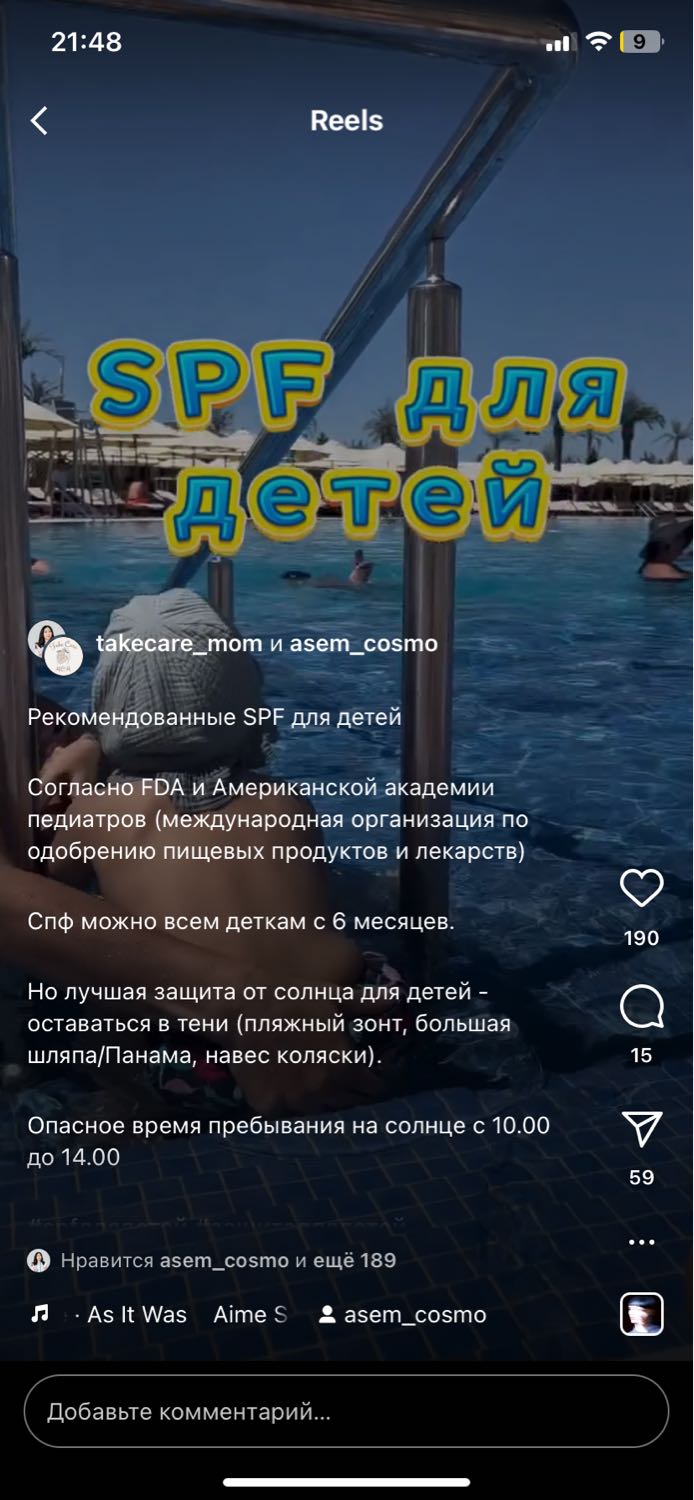Open asem_cosmo profile from the author line
The height and width of the screenshot is (1500, 694).
(x=364, y=643)
